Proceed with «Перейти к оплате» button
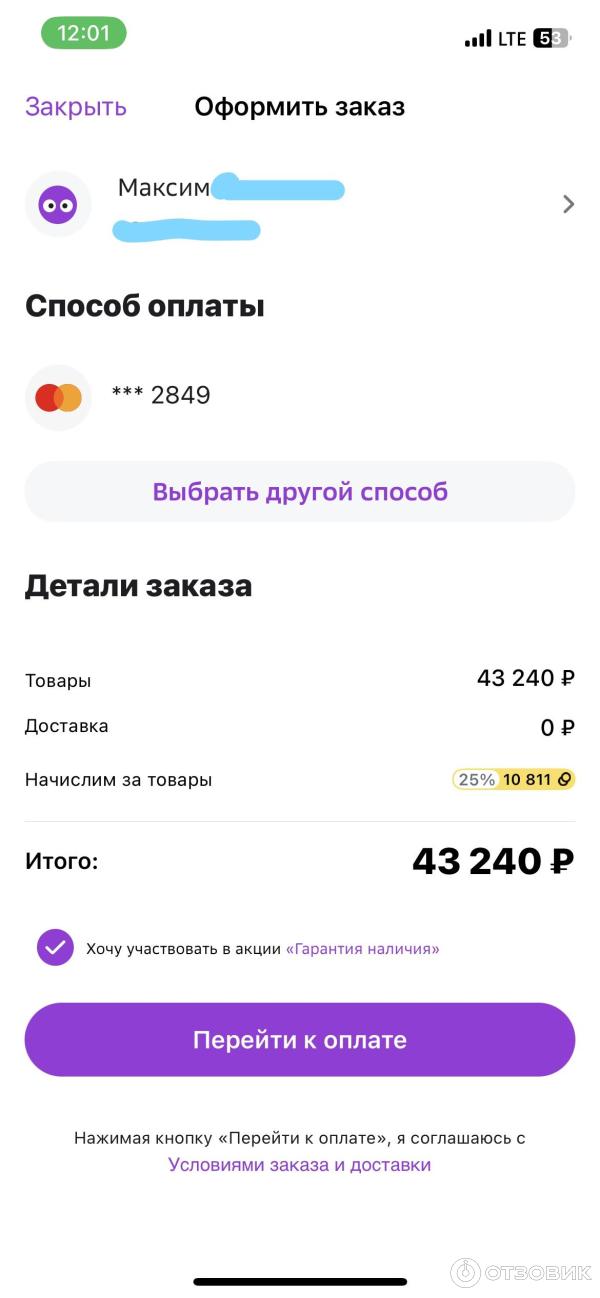The image size is (600, 1298). [x=300, y=1040]
